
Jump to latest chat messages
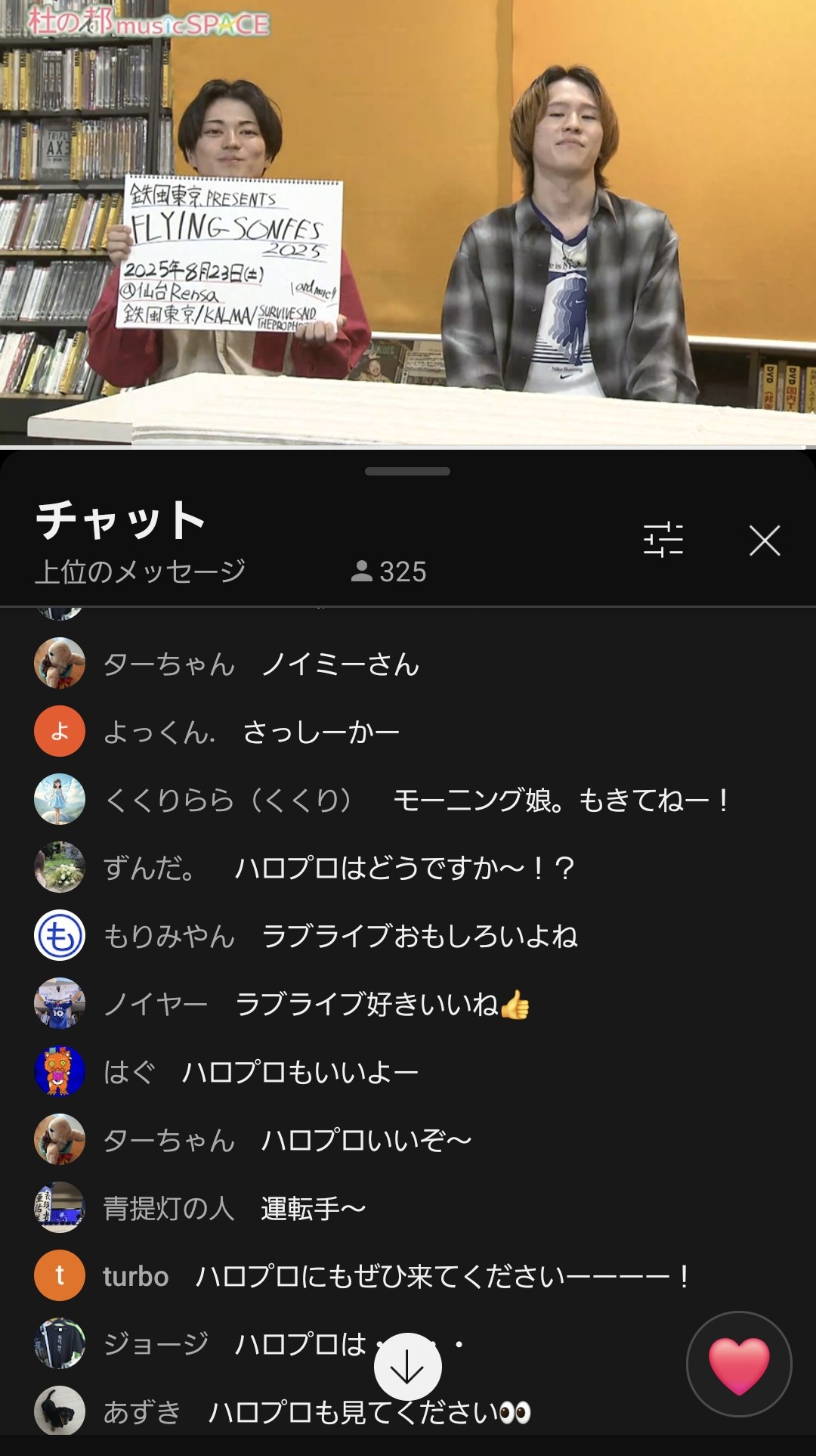coord(407,1367)
